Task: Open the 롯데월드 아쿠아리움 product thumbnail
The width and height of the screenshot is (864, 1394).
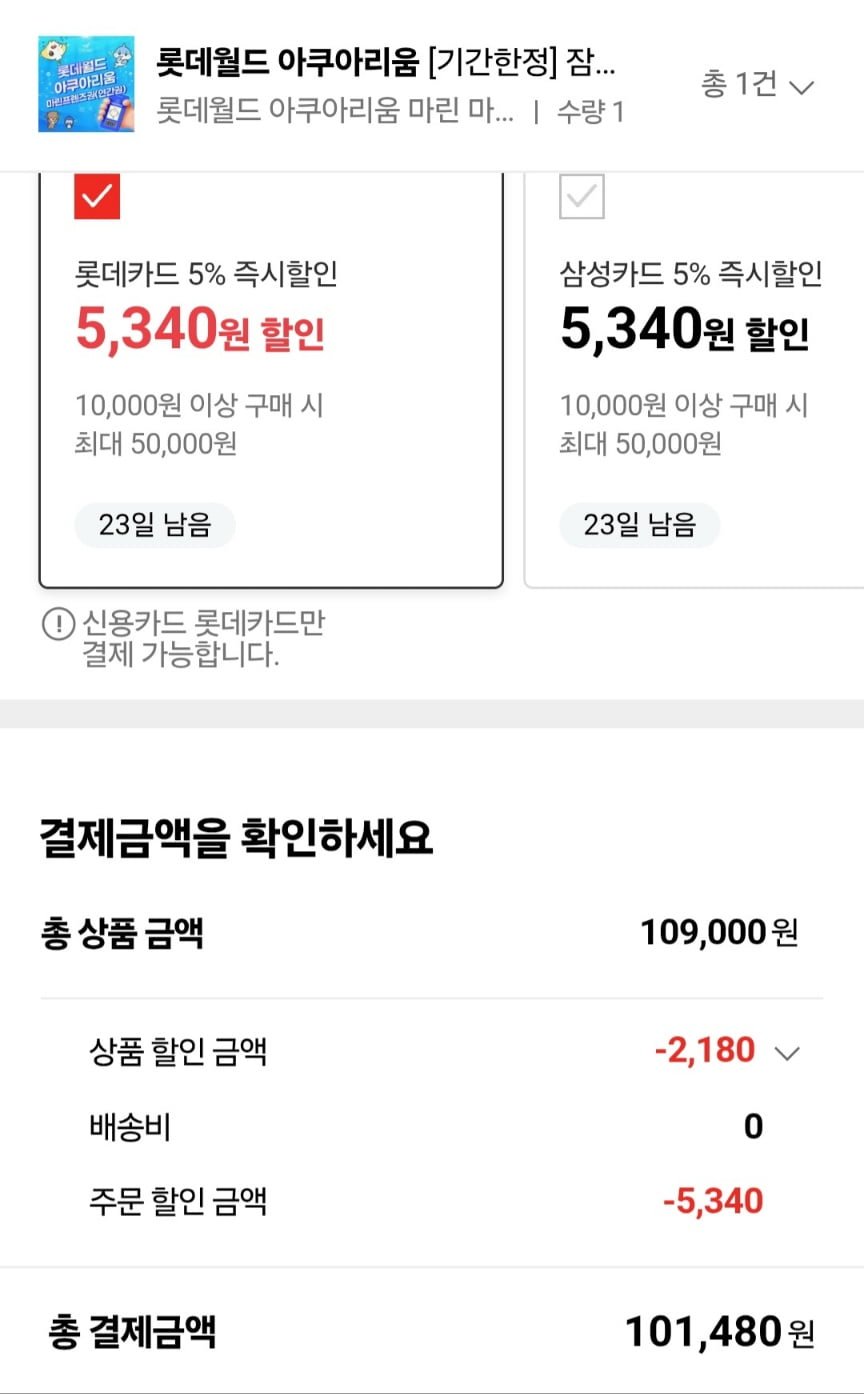Action: click(x=86, y=85)
